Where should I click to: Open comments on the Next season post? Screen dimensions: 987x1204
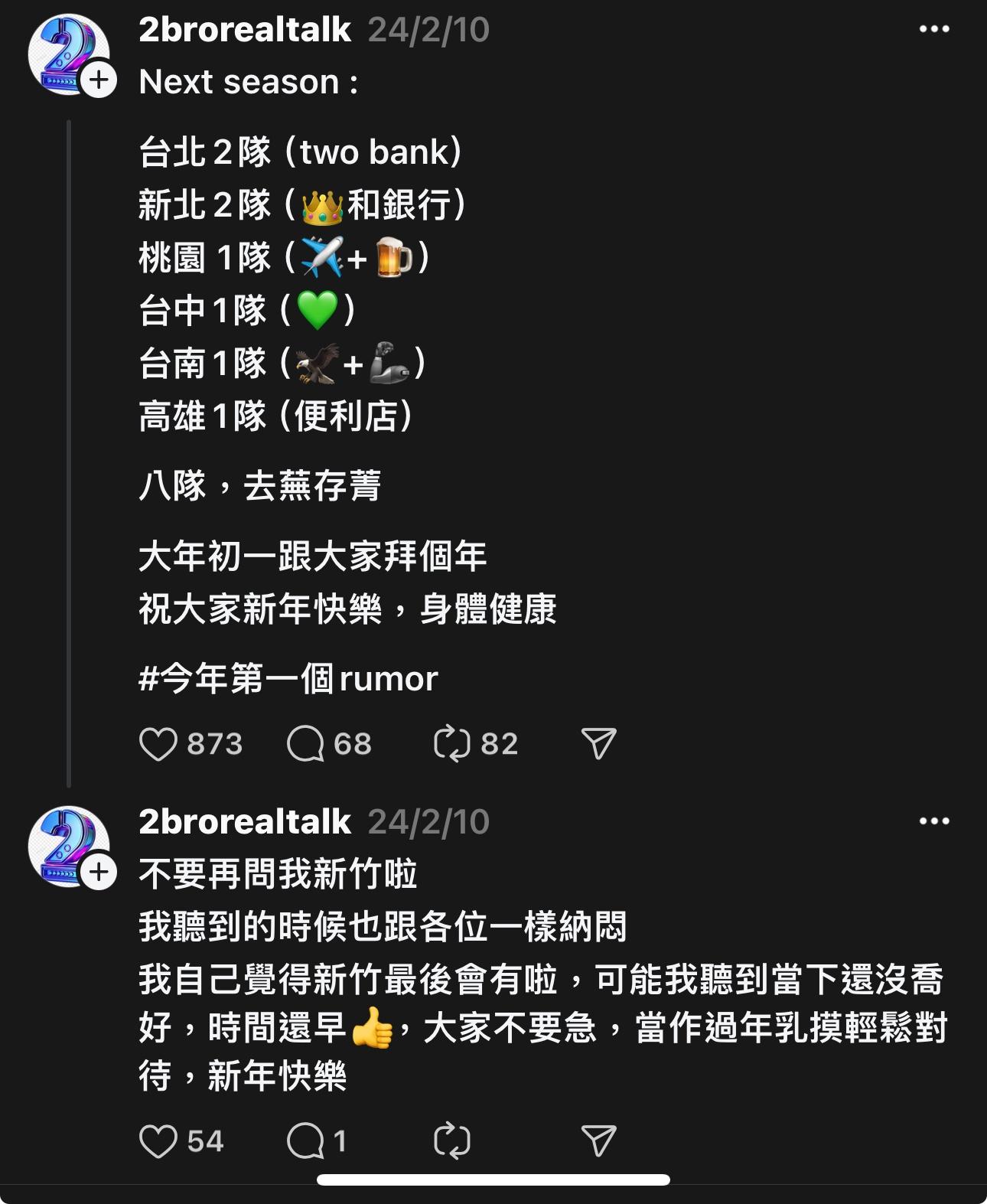pos(305,744)
